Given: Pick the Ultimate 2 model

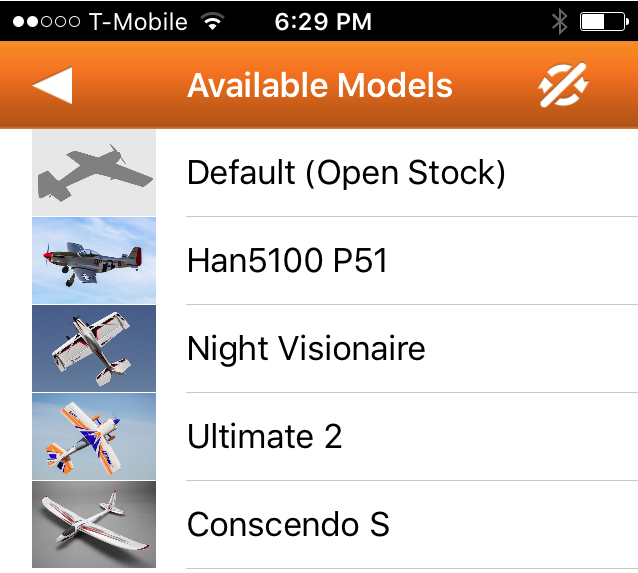Looking at the screenshot, I should click(x=265, y=437).
